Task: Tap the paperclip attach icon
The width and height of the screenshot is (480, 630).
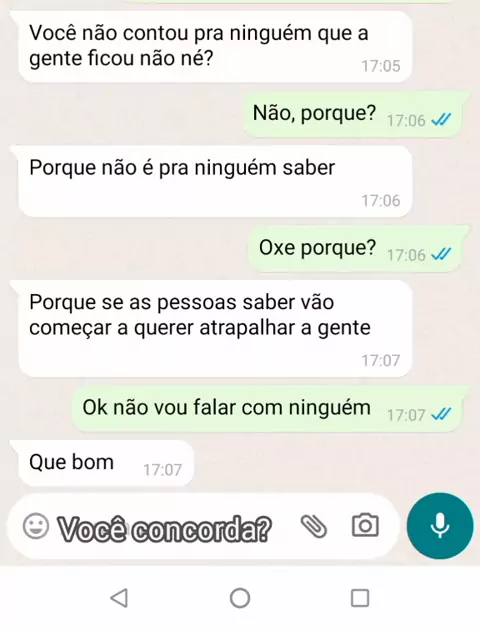Action: [x=314, y=526]
